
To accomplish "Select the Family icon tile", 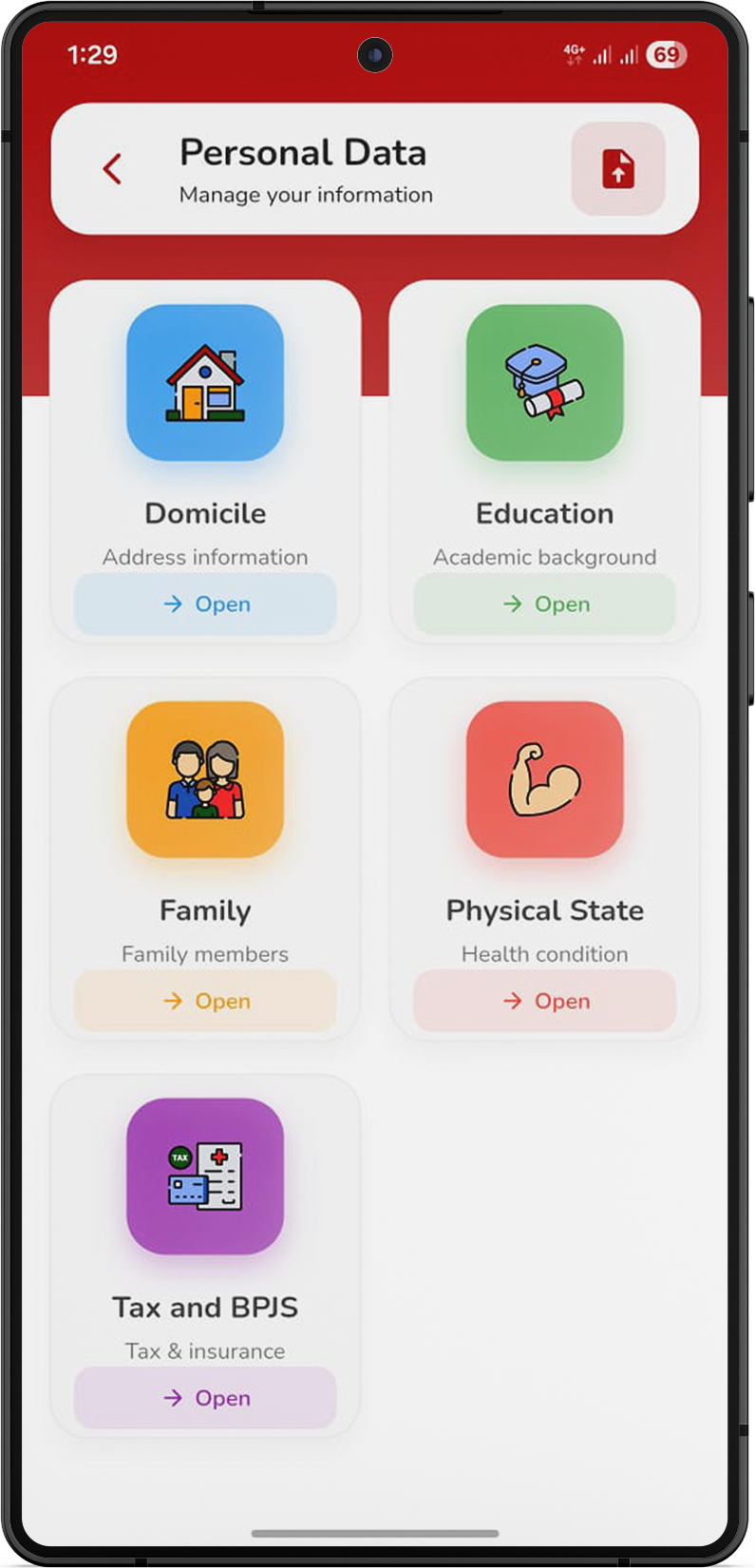I will tap(205, 779).
